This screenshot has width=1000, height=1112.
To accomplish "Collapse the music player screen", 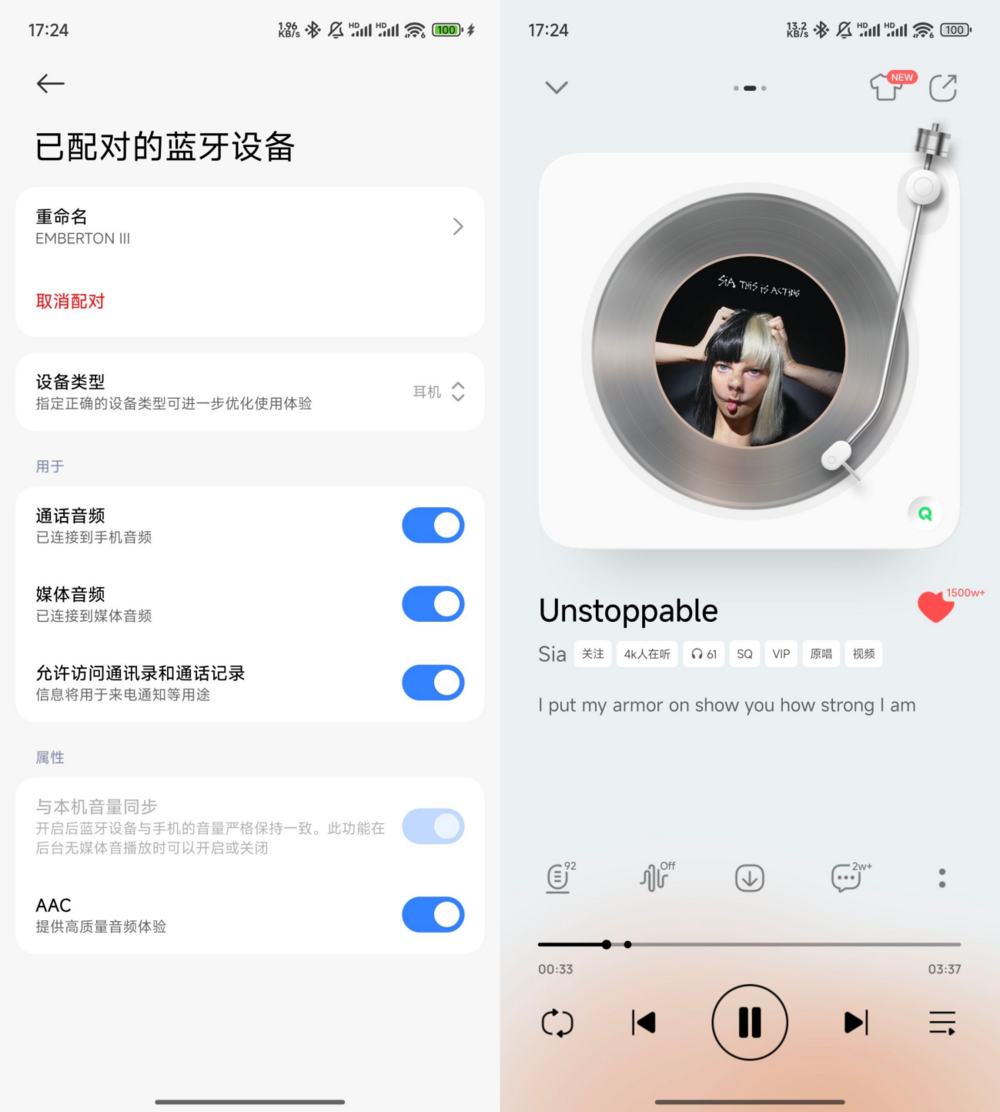I will tap(557, 88).
